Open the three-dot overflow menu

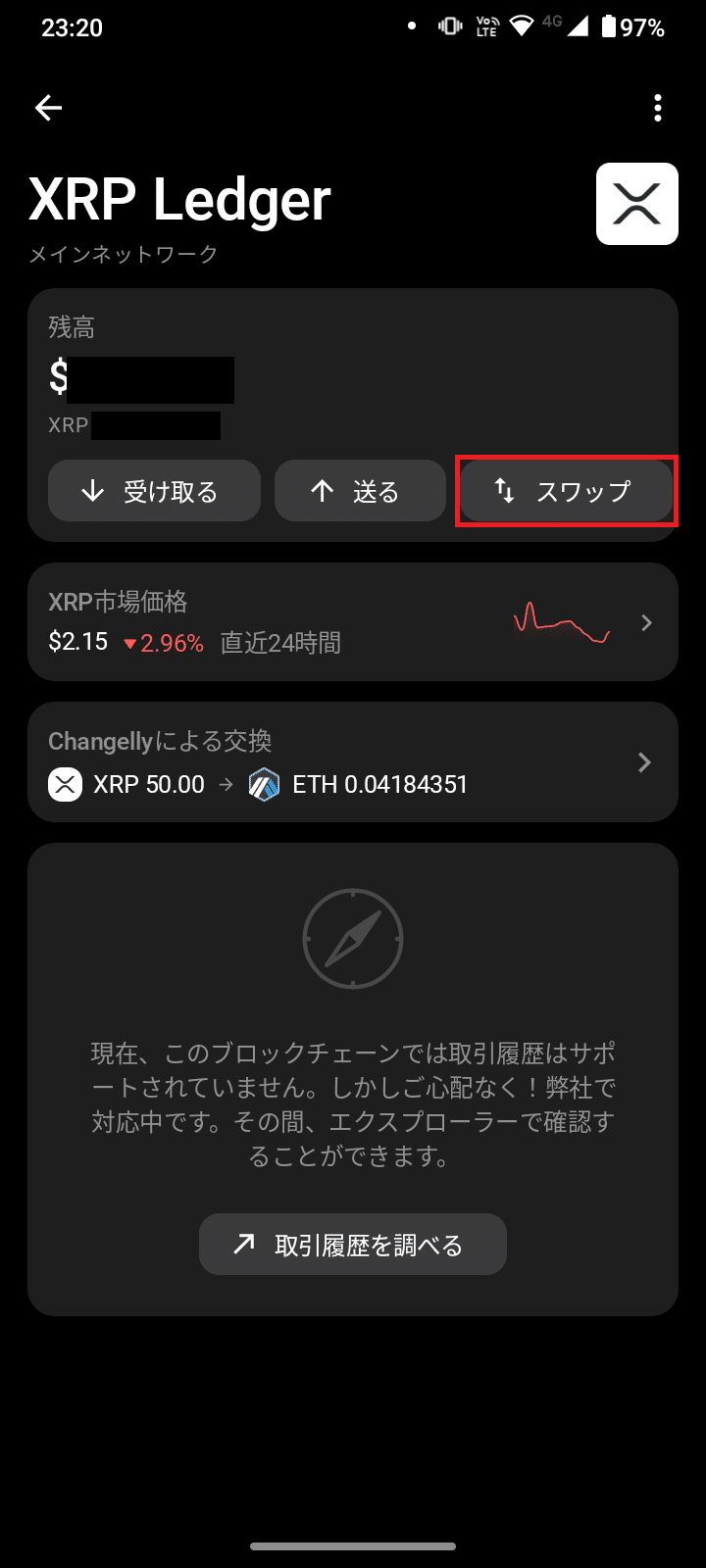657,108
